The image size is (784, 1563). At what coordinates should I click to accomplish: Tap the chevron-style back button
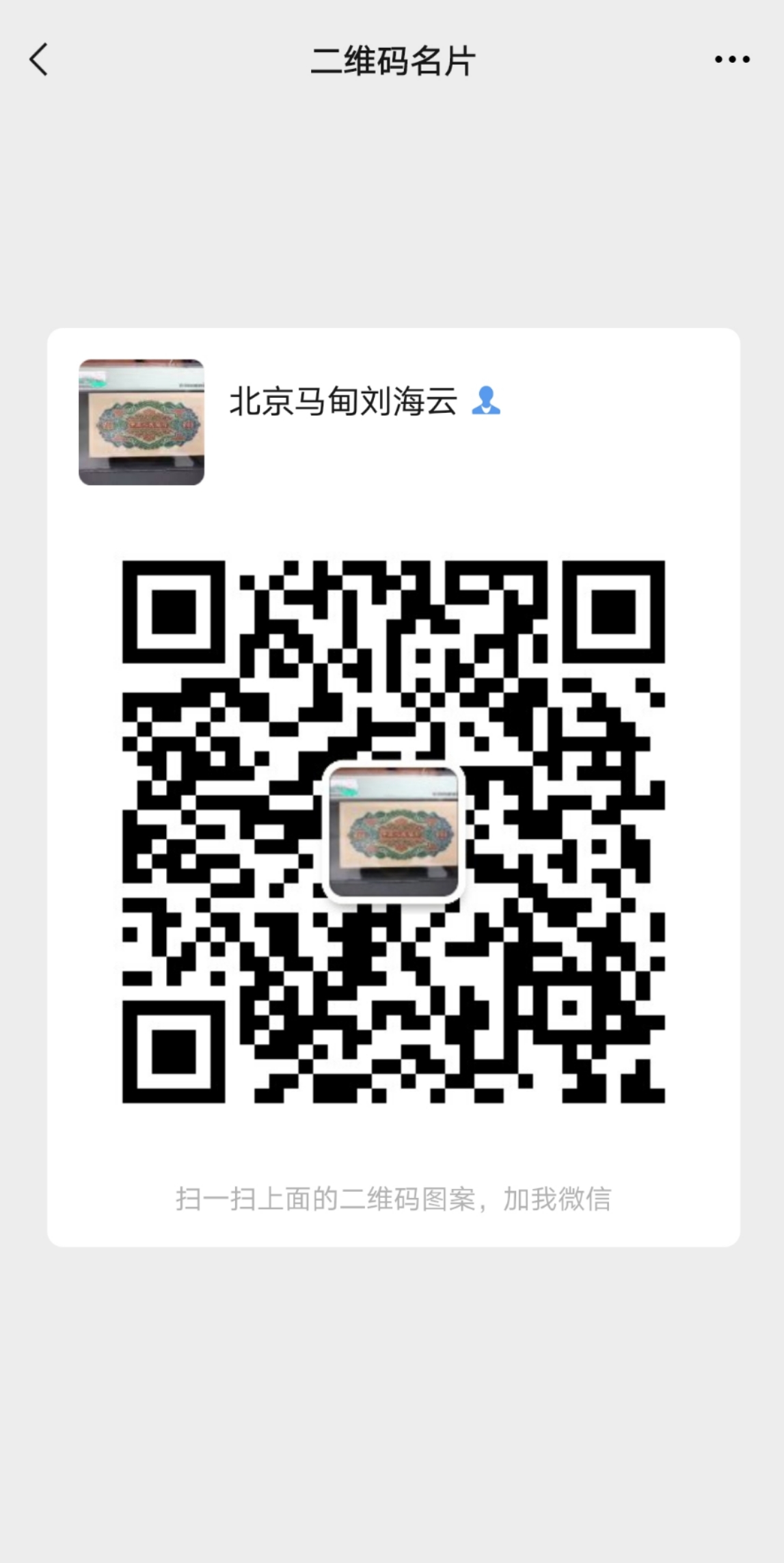[x=39, y=60]
